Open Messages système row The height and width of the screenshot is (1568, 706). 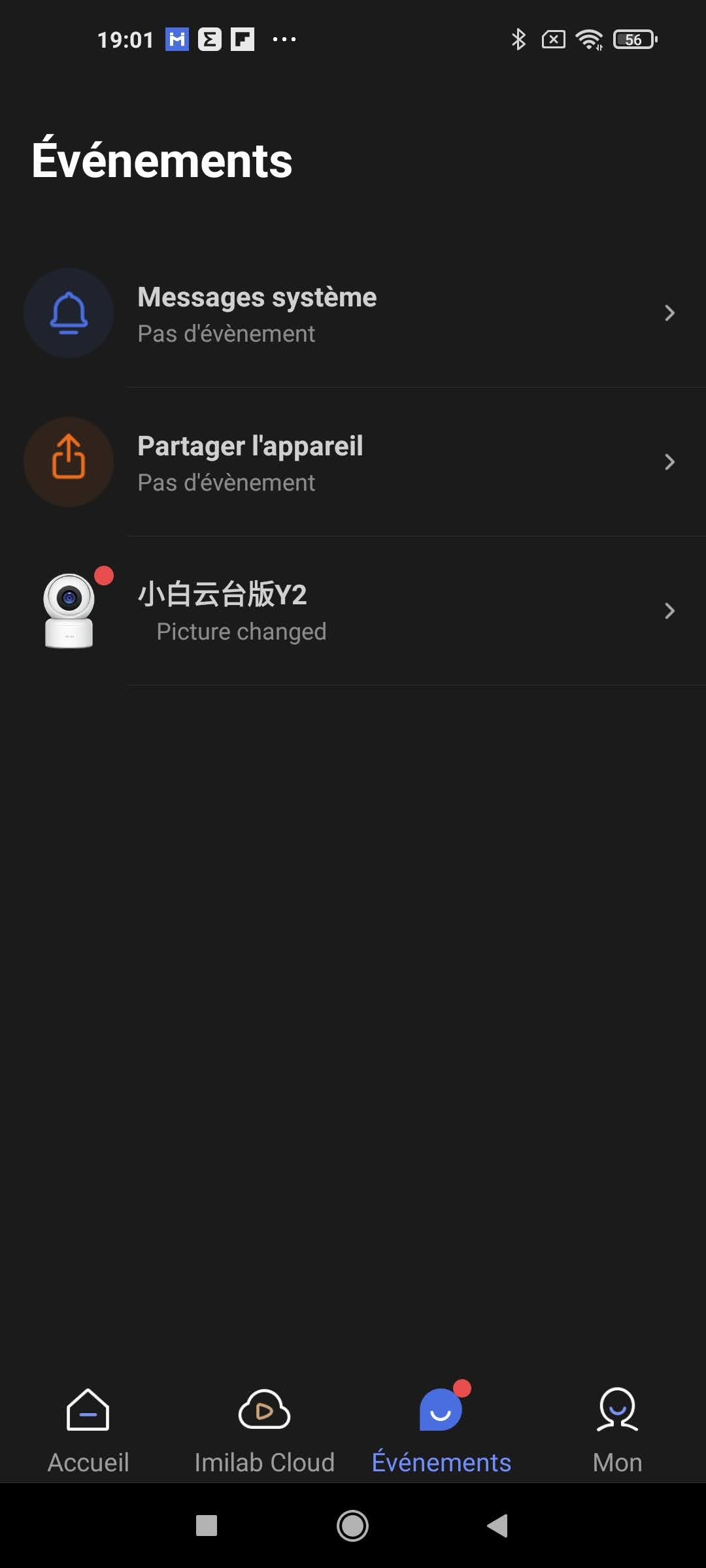coord(353,314)
